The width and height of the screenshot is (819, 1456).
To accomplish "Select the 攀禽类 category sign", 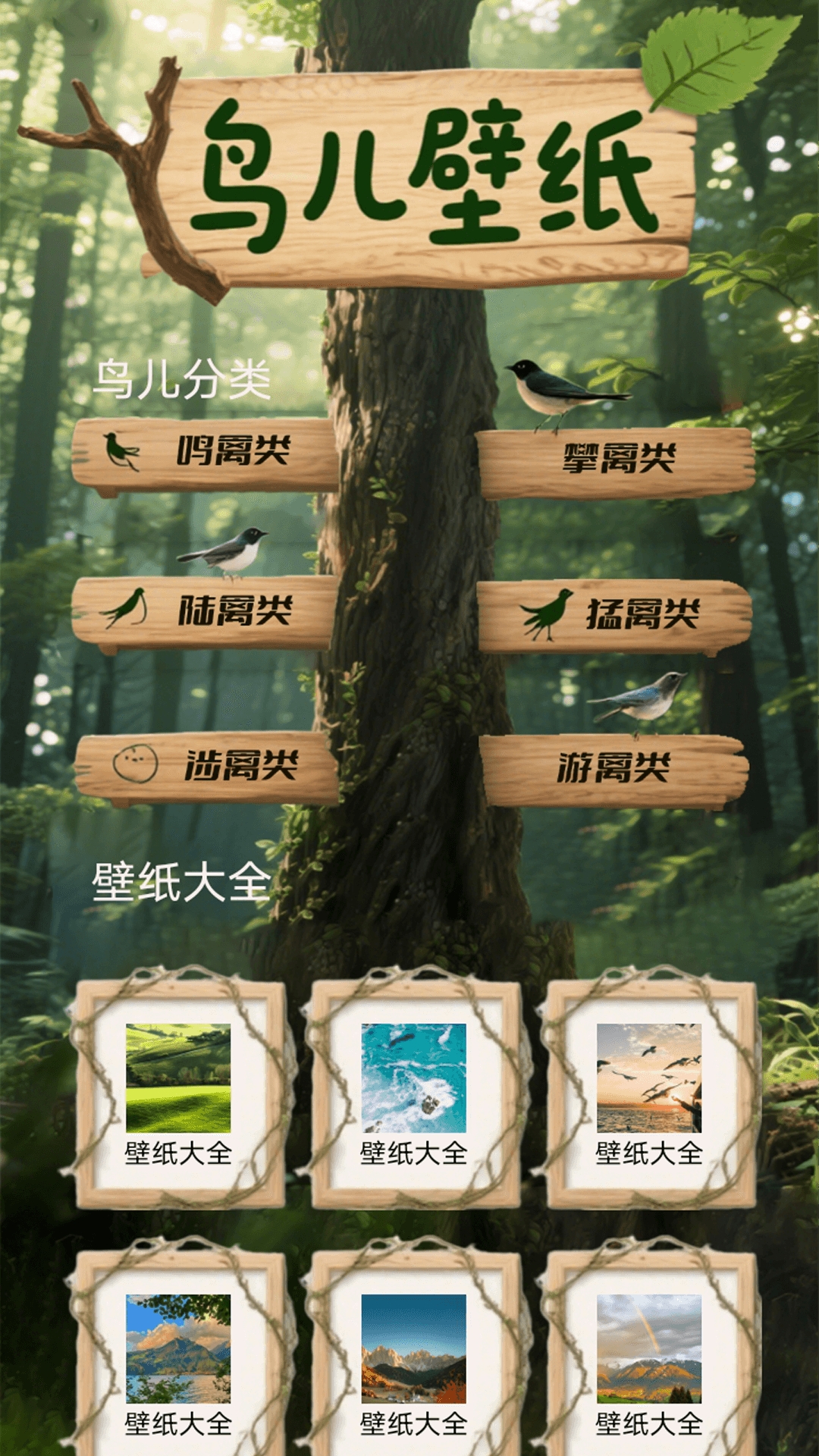I will [x=616, y=460].
